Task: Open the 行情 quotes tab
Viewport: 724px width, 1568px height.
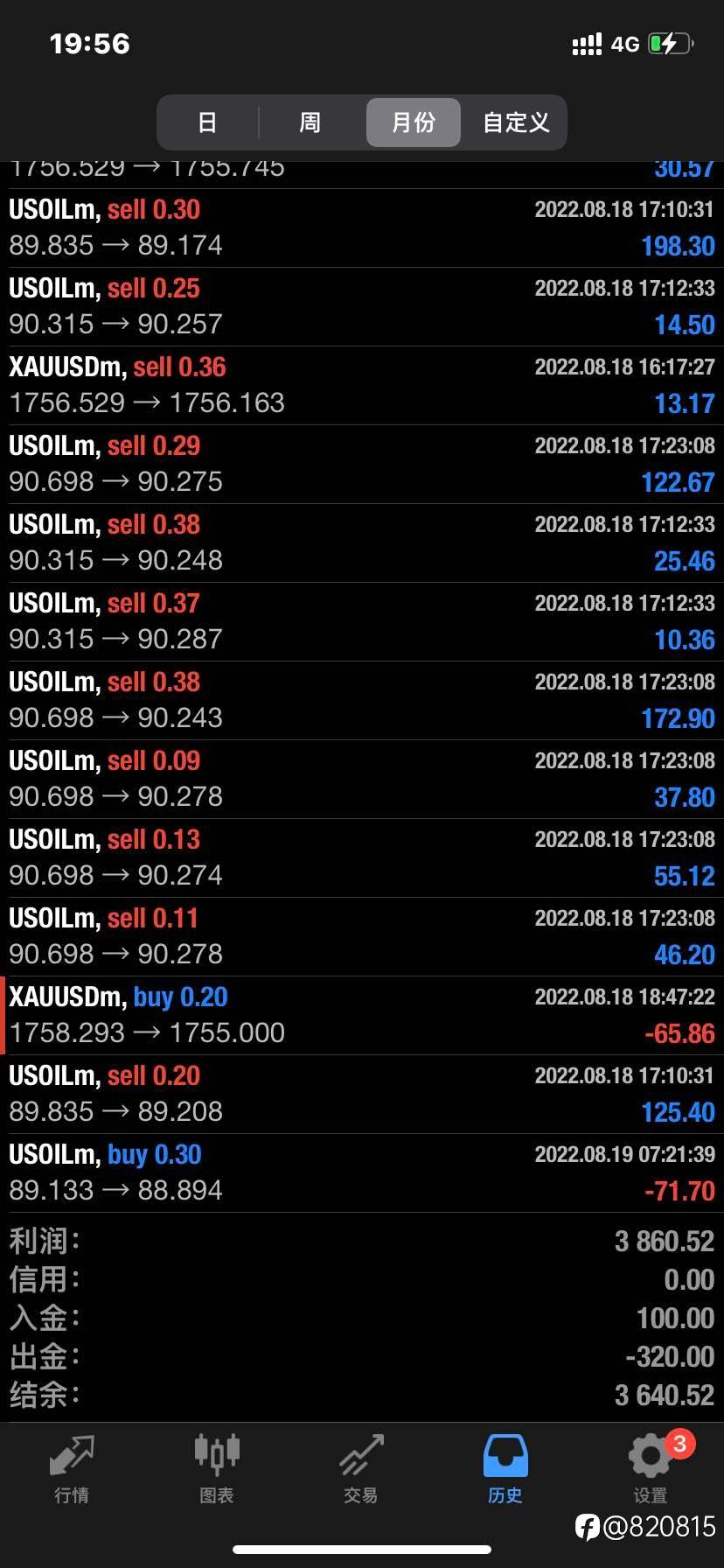Action: [x=72, y=1470]
